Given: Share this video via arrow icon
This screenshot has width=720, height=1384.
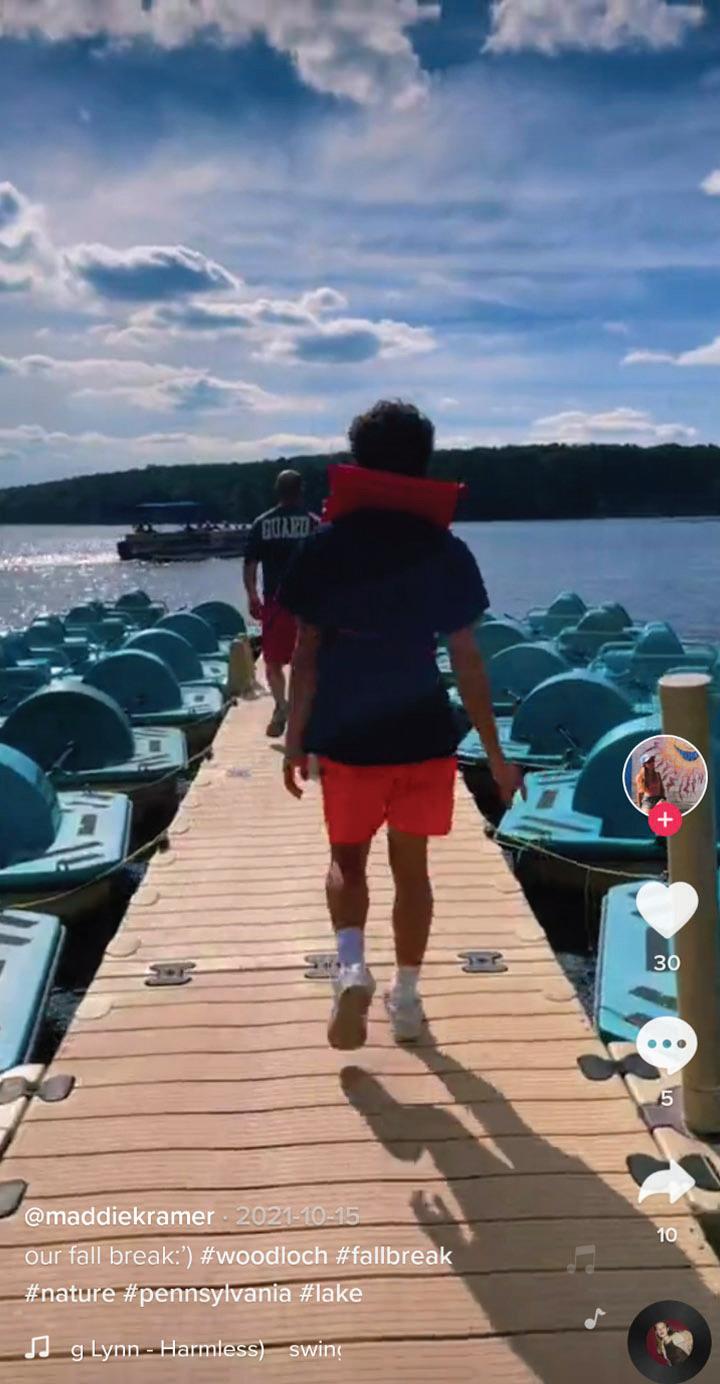Looking at the screenshot, I should [x=667, y=1183].
